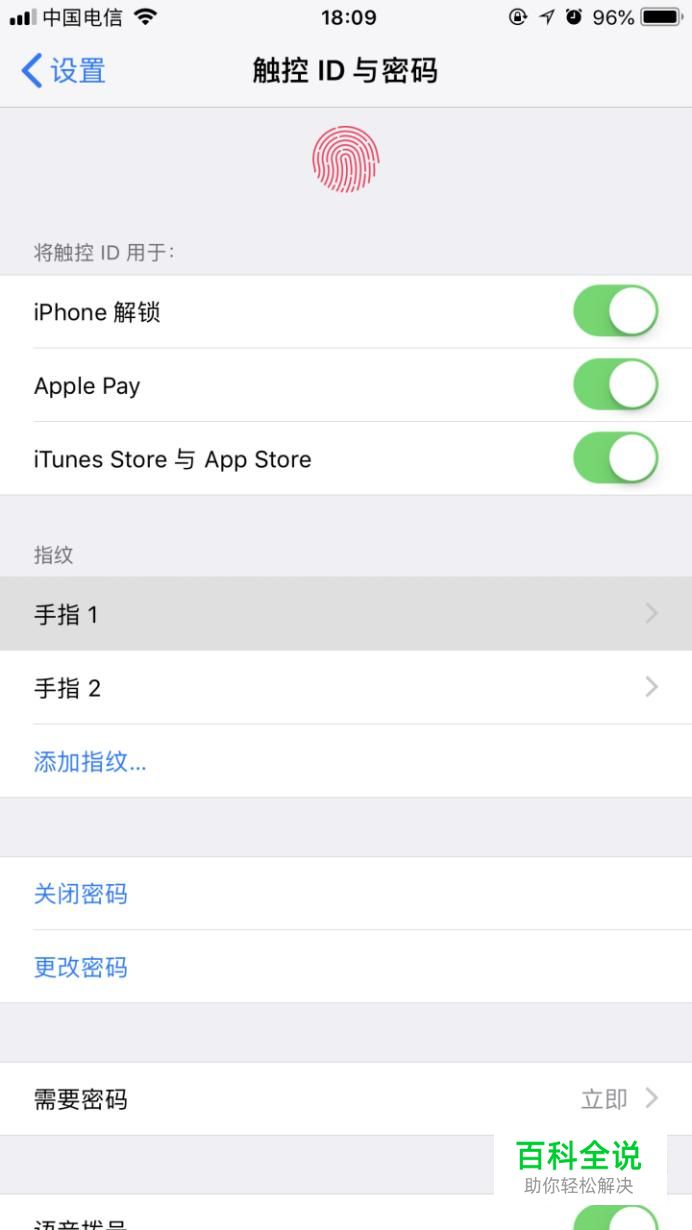Image resolution: width=692 pixels, height=1230 pixels.
Task: Tap 添加指纹 to add a fingerprint
Action: [x=90, y=762]
